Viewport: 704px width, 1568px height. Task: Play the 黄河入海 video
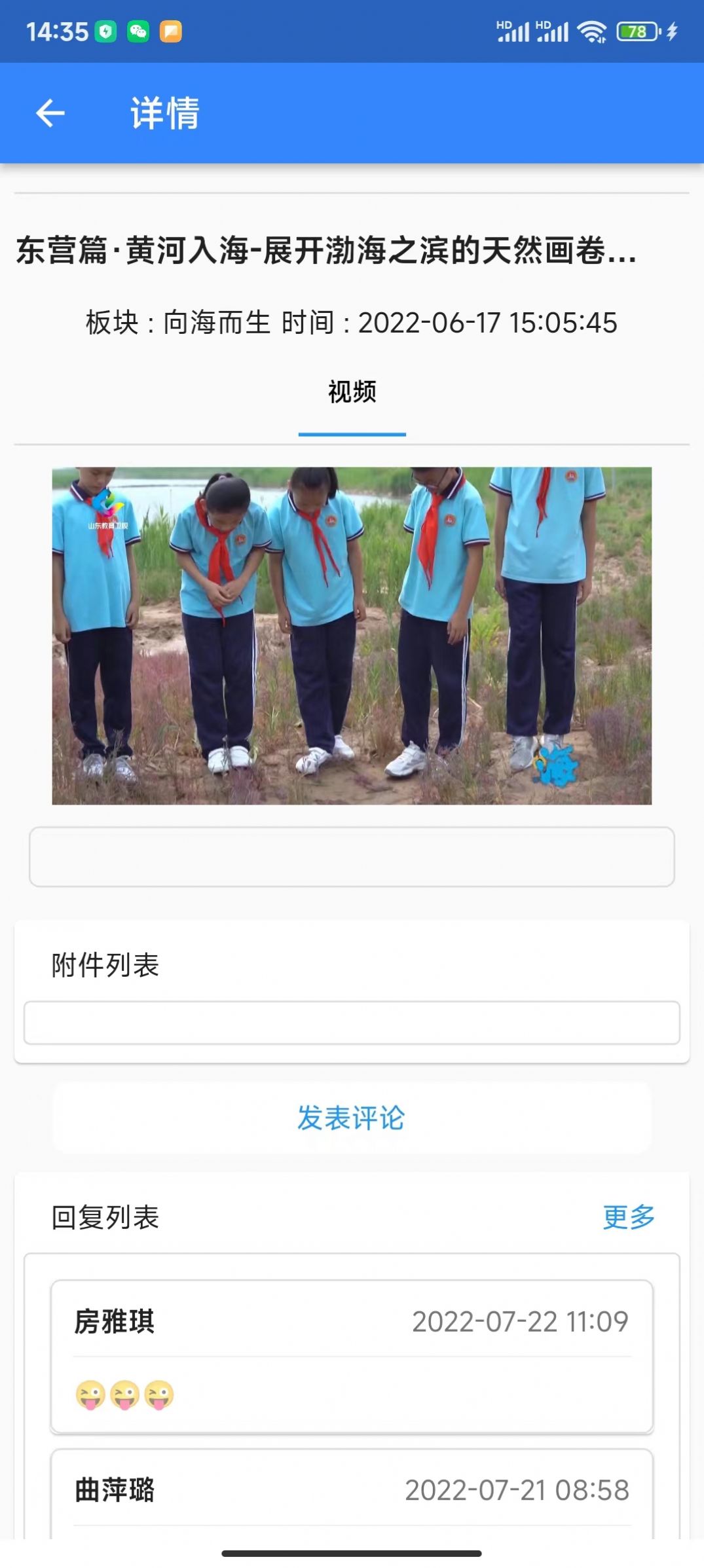tap(352, 635)
